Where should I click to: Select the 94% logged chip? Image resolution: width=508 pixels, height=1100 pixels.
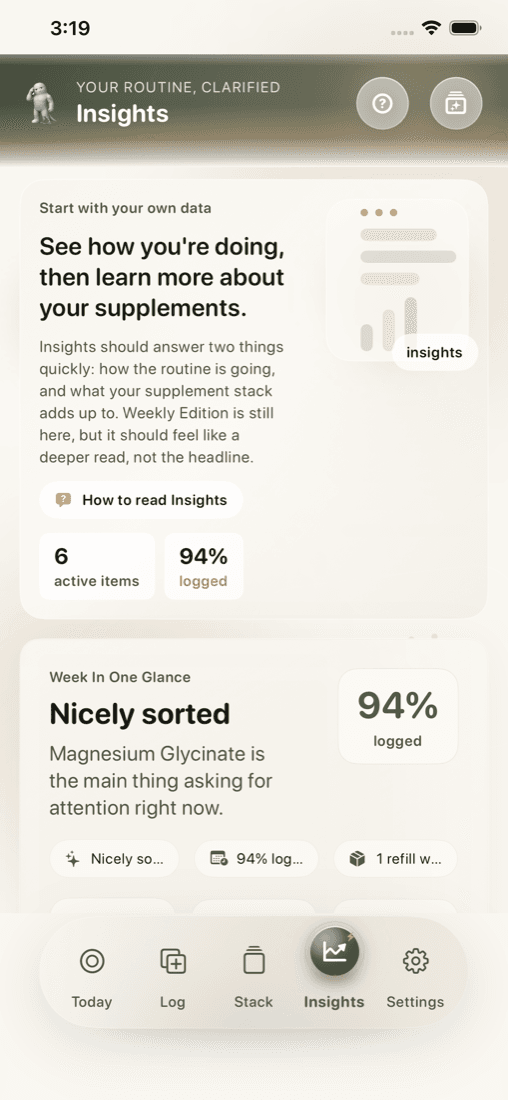click(x=256, y=859)
